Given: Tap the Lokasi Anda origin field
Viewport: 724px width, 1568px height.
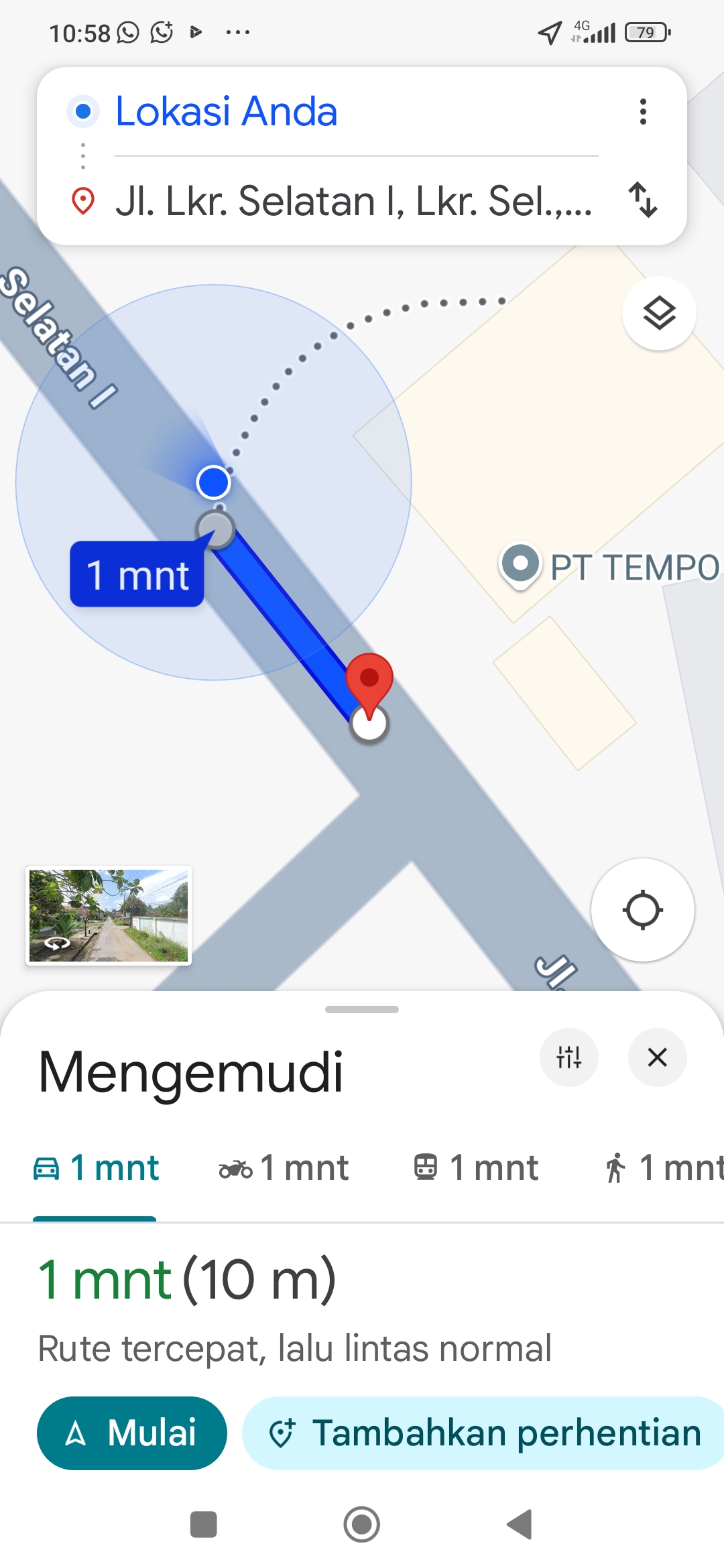Looking at the screenshot, I should [x=268, y=112].
